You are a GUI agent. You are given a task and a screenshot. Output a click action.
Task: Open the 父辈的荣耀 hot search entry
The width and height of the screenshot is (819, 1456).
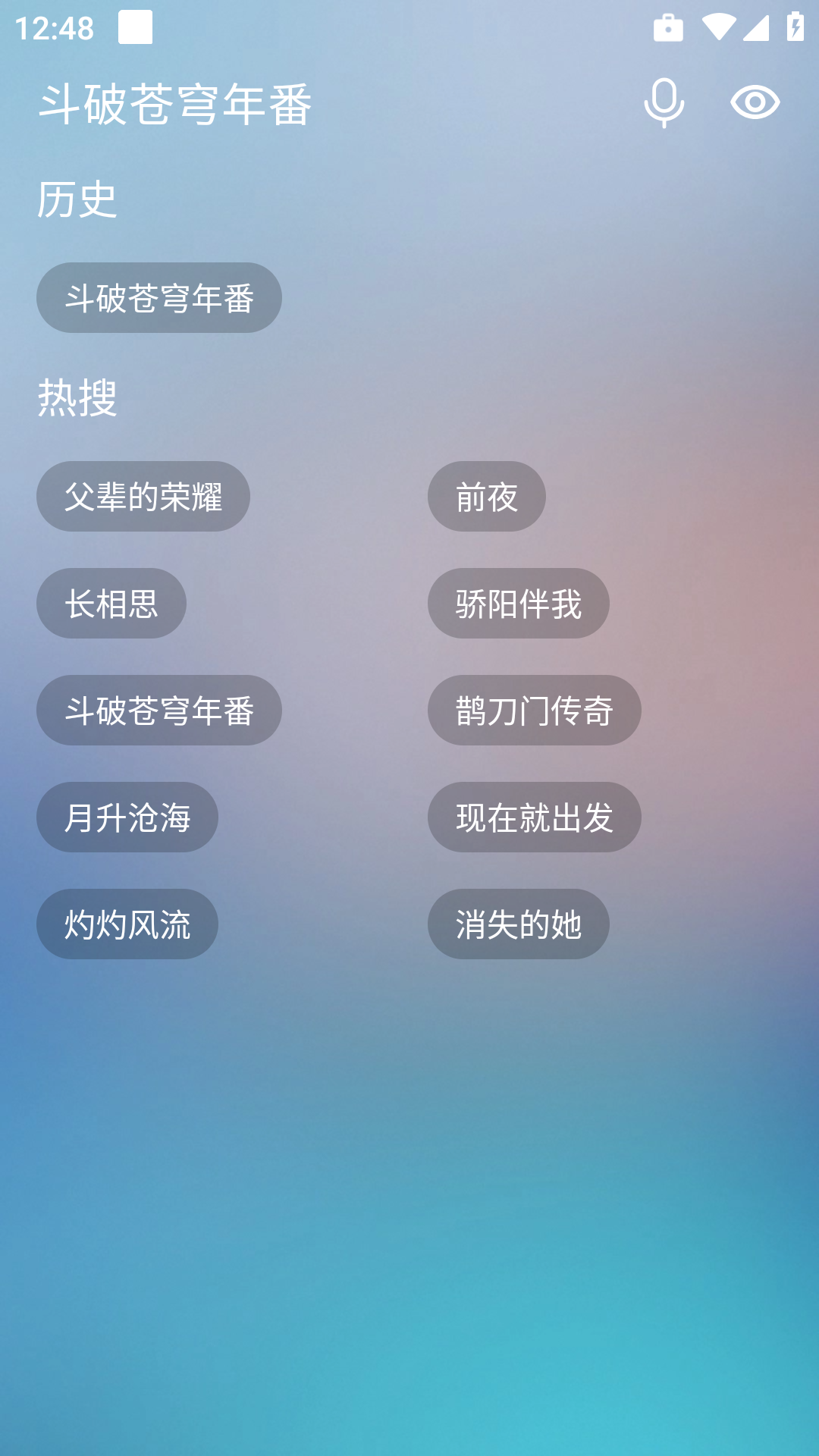click(143, 496)
